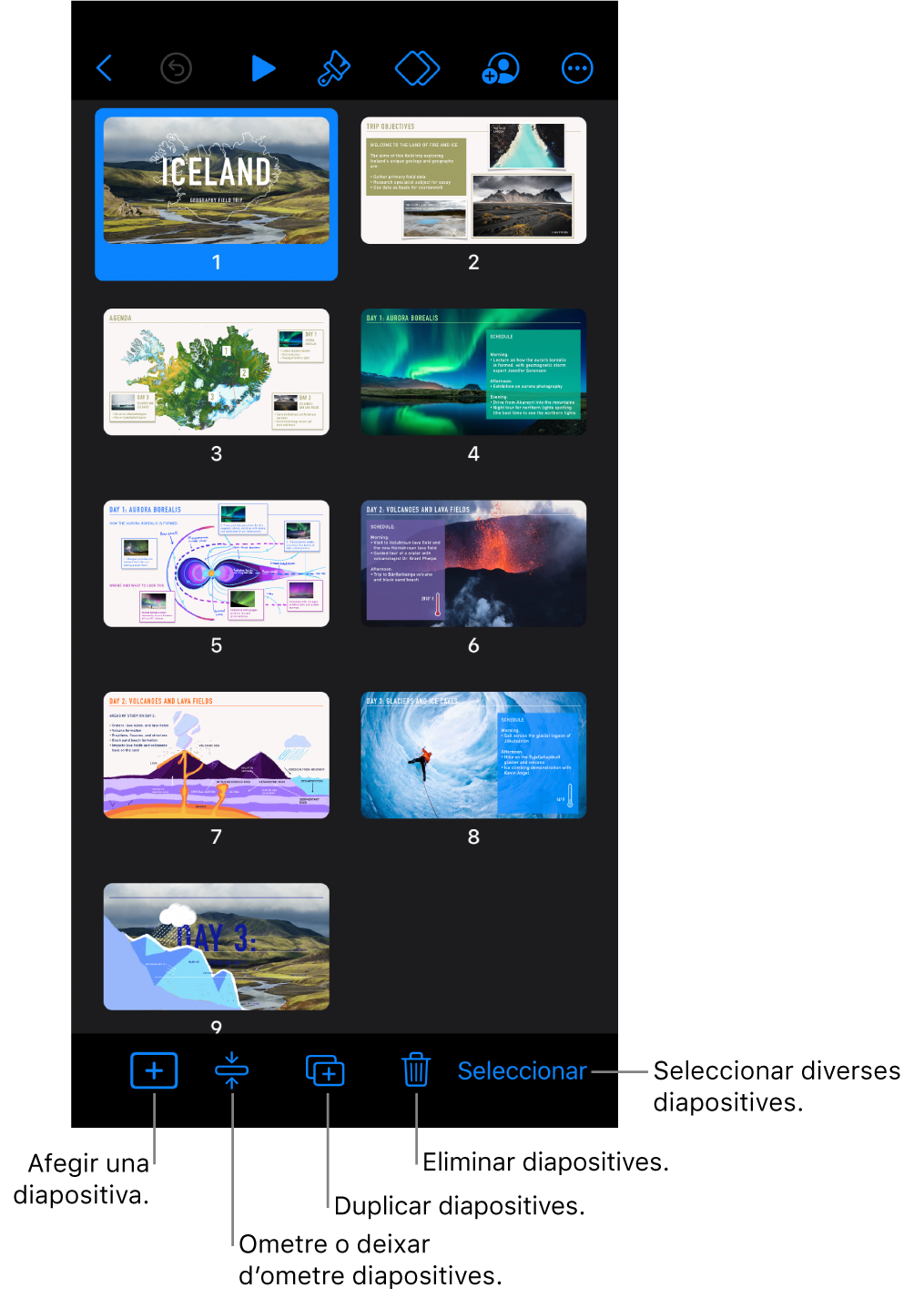Select slide 1 with the Iceland title

(217, 180)
